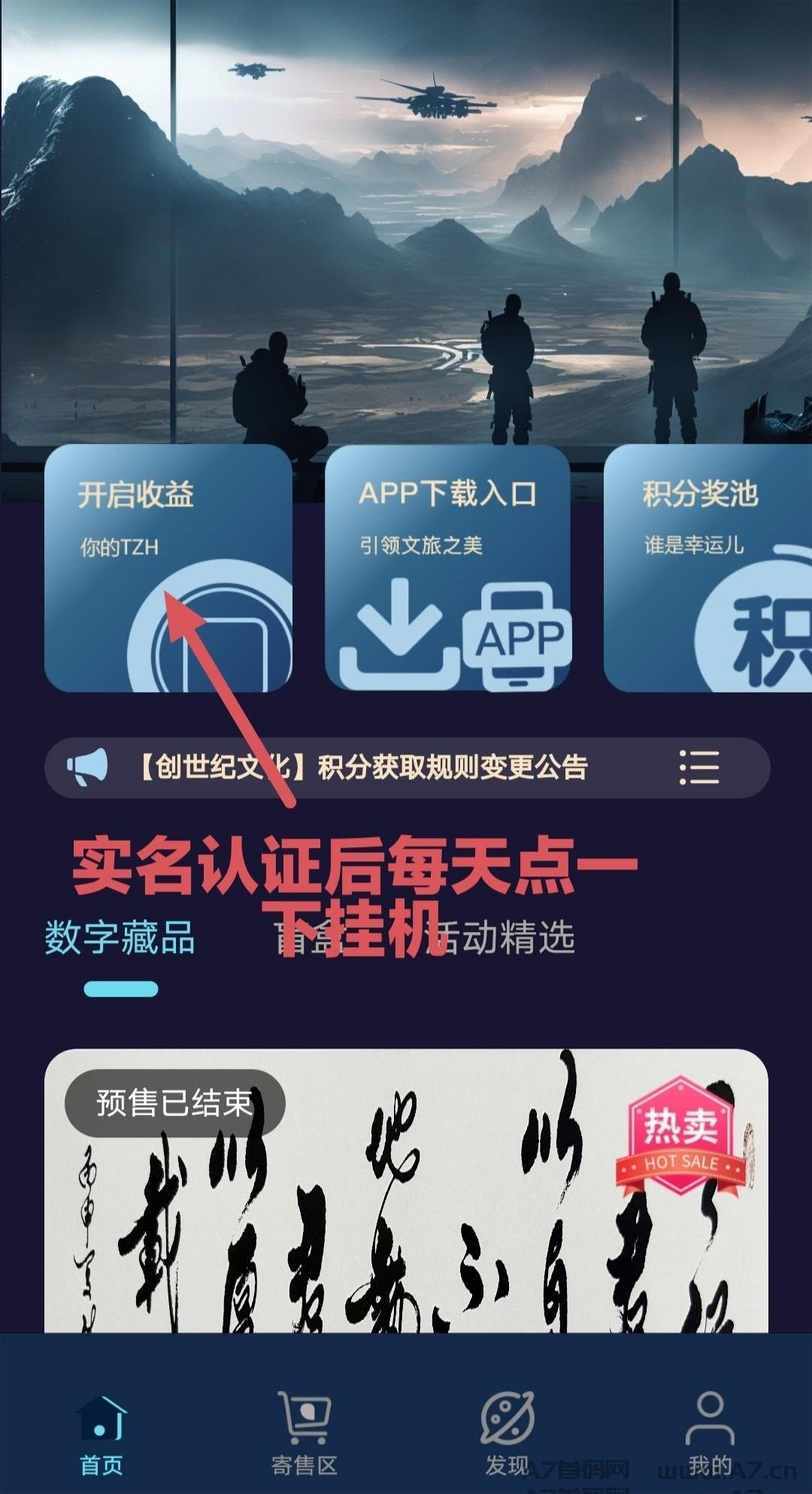Open the 开启收益 card
The height and width of the screenshot is (1494, 812).
(168, 568)
